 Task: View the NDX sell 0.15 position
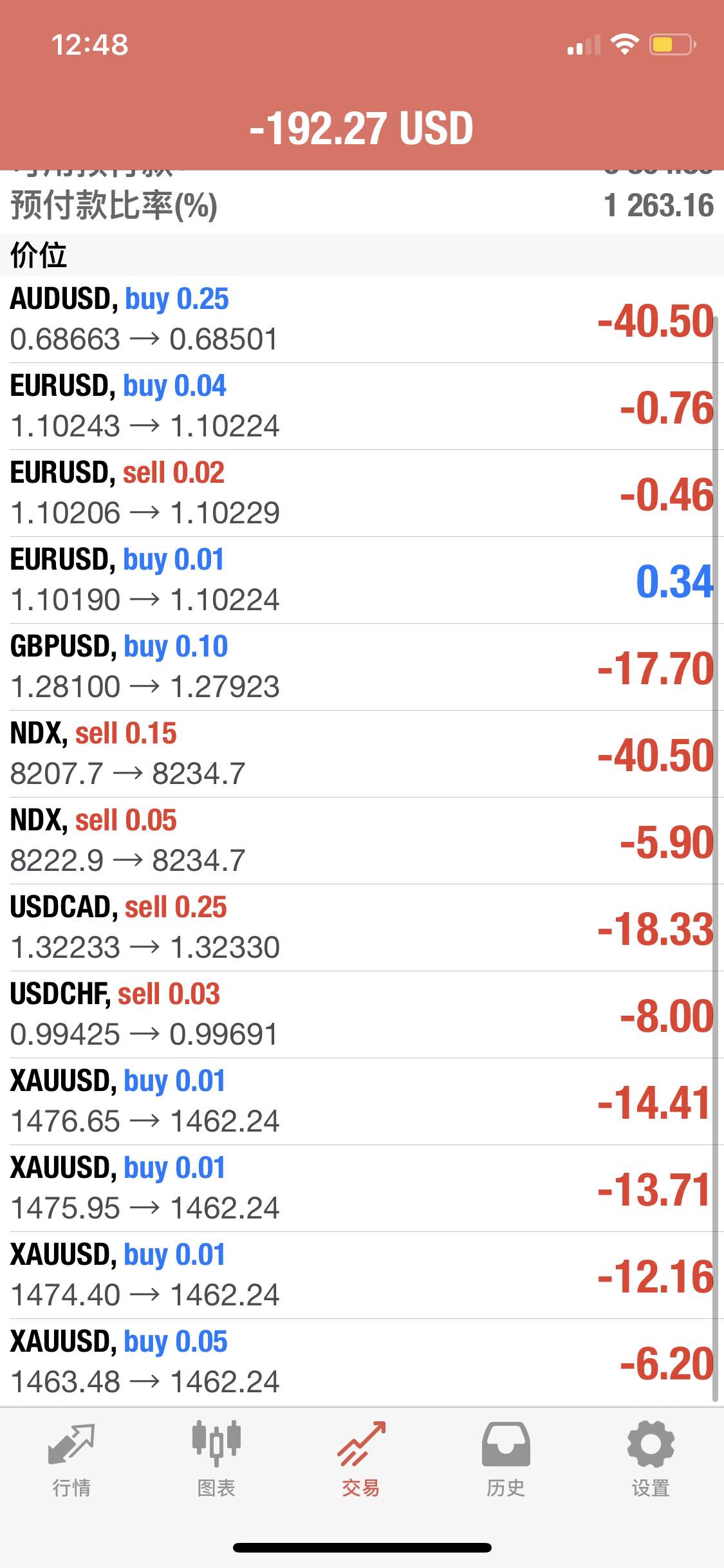(362, 754)
